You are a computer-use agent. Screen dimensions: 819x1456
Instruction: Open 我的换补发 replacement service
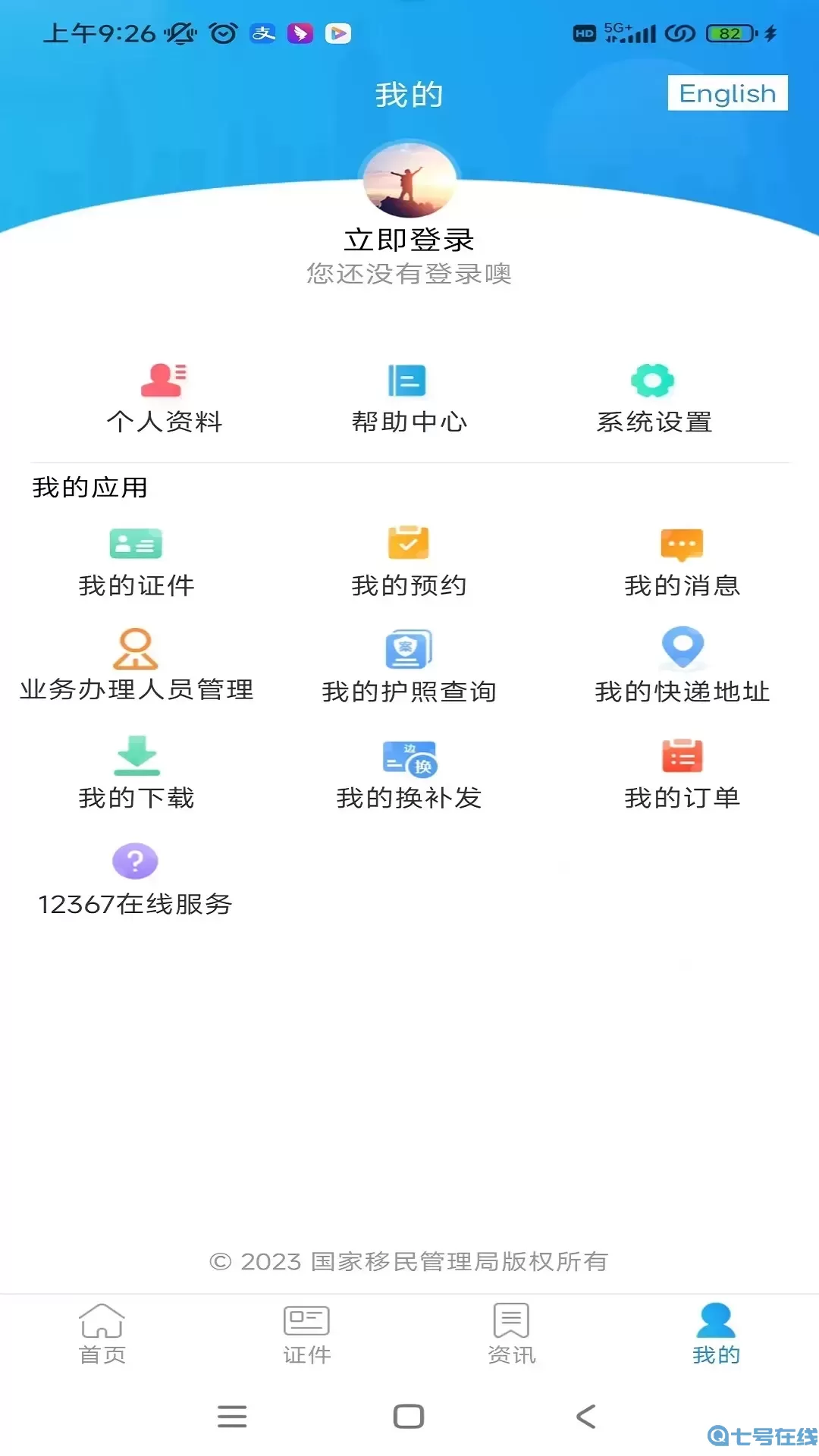click(x=409, y=773)
